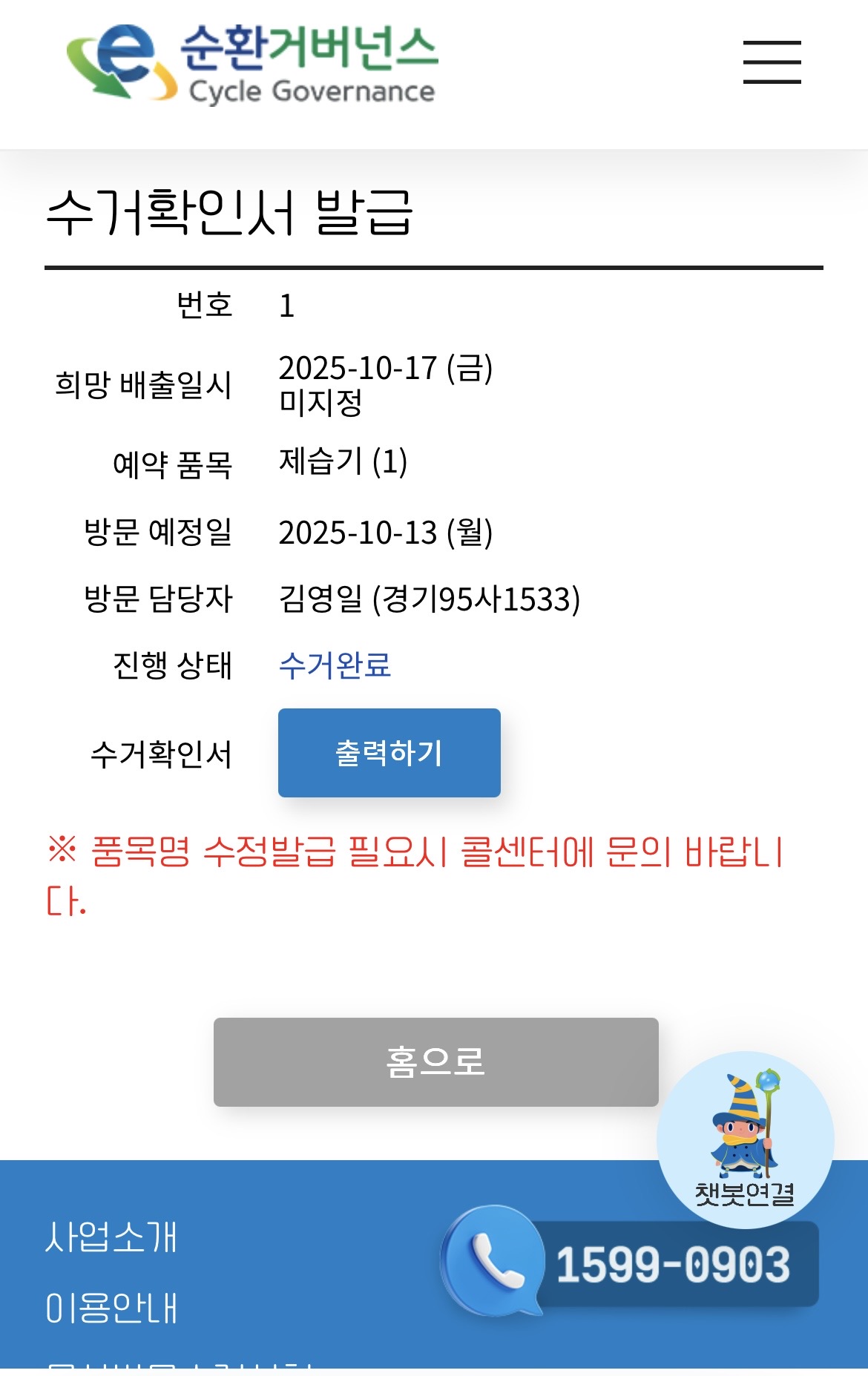Open the hamburger menu

tap(772, 62)
